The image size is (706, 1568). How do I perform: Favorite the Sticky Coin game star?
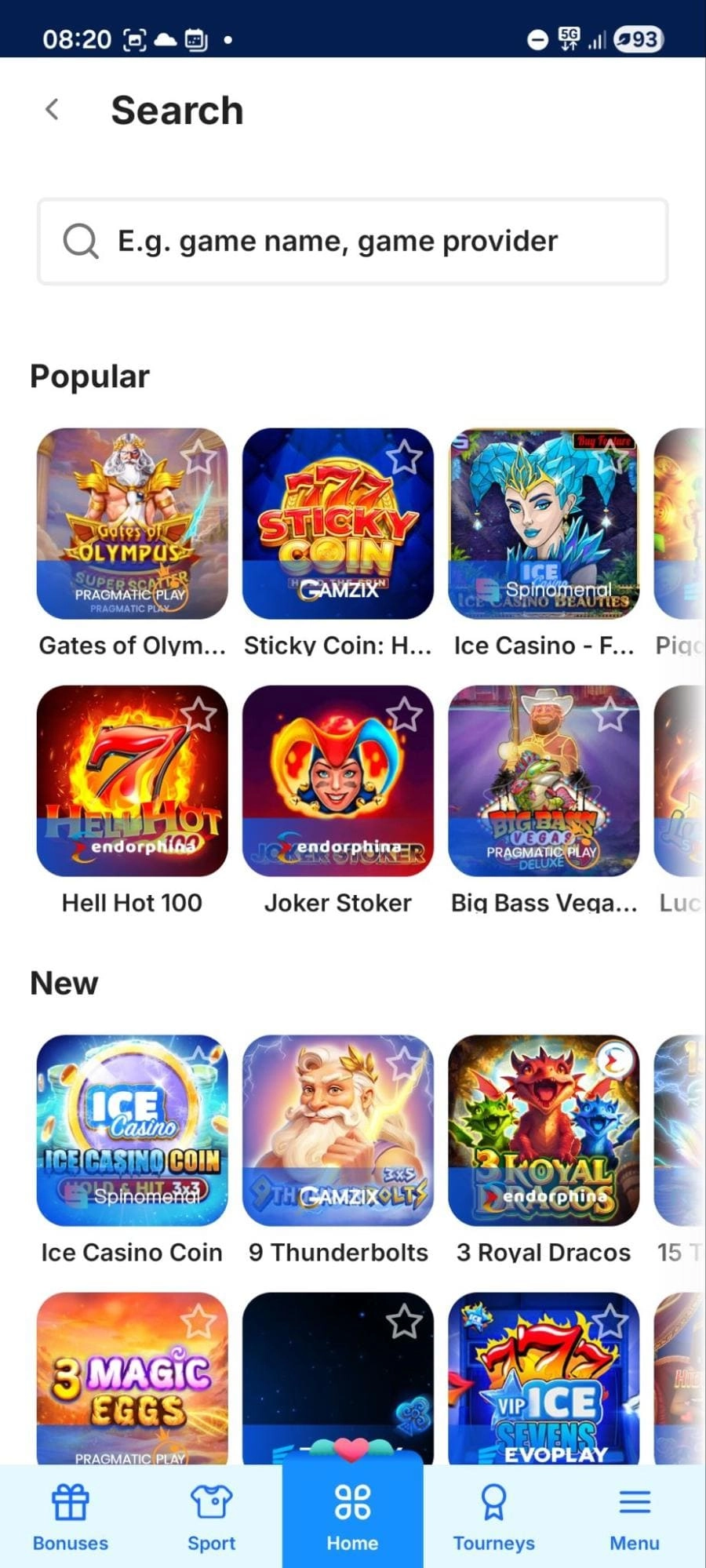(404, 457)
